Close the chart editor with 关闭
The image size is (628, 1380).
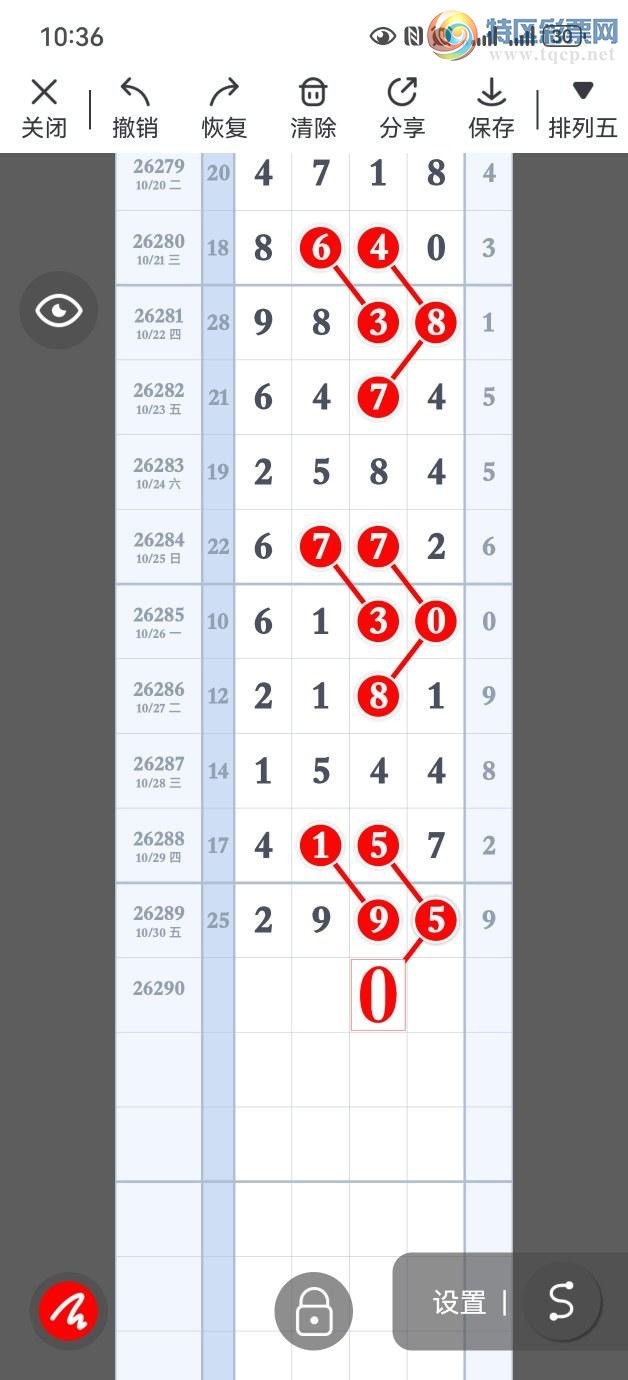coord(43,108)
